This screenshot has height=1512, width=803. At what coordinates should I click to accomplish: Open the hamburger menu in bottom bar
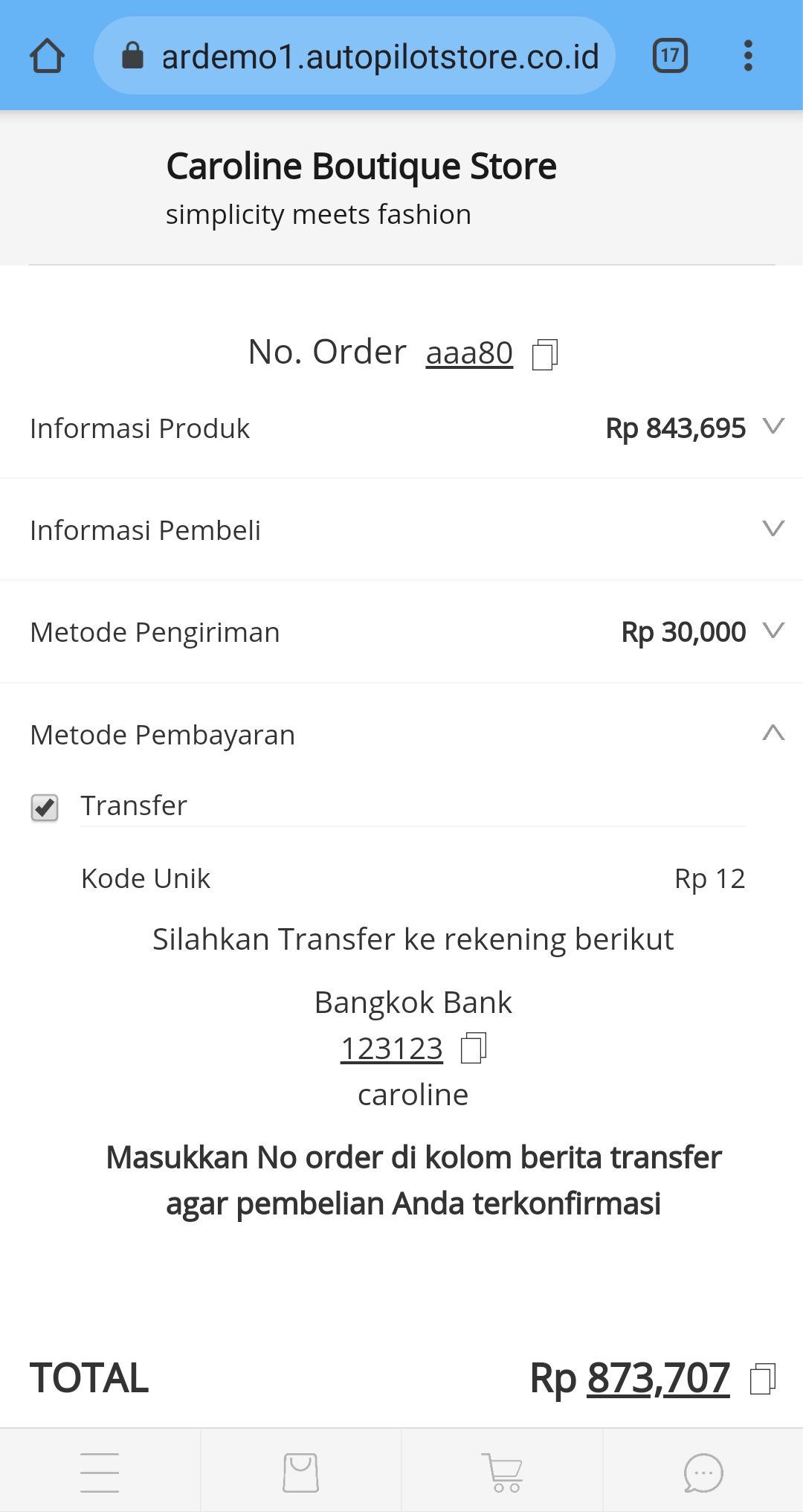(100, 1473)
